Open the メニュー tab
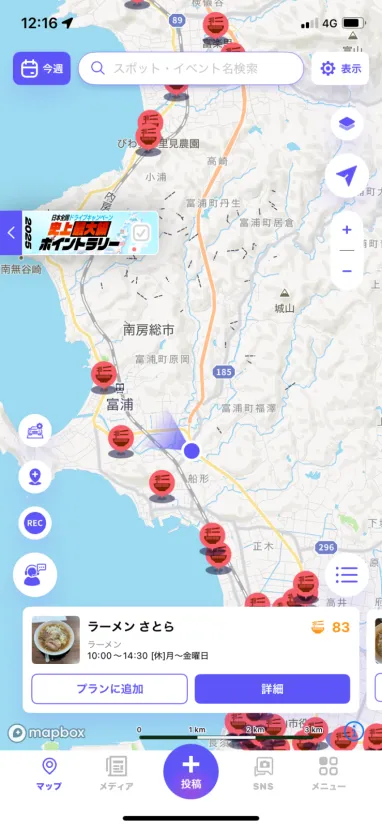The image size is (382, 828). [x=328, y=773]
